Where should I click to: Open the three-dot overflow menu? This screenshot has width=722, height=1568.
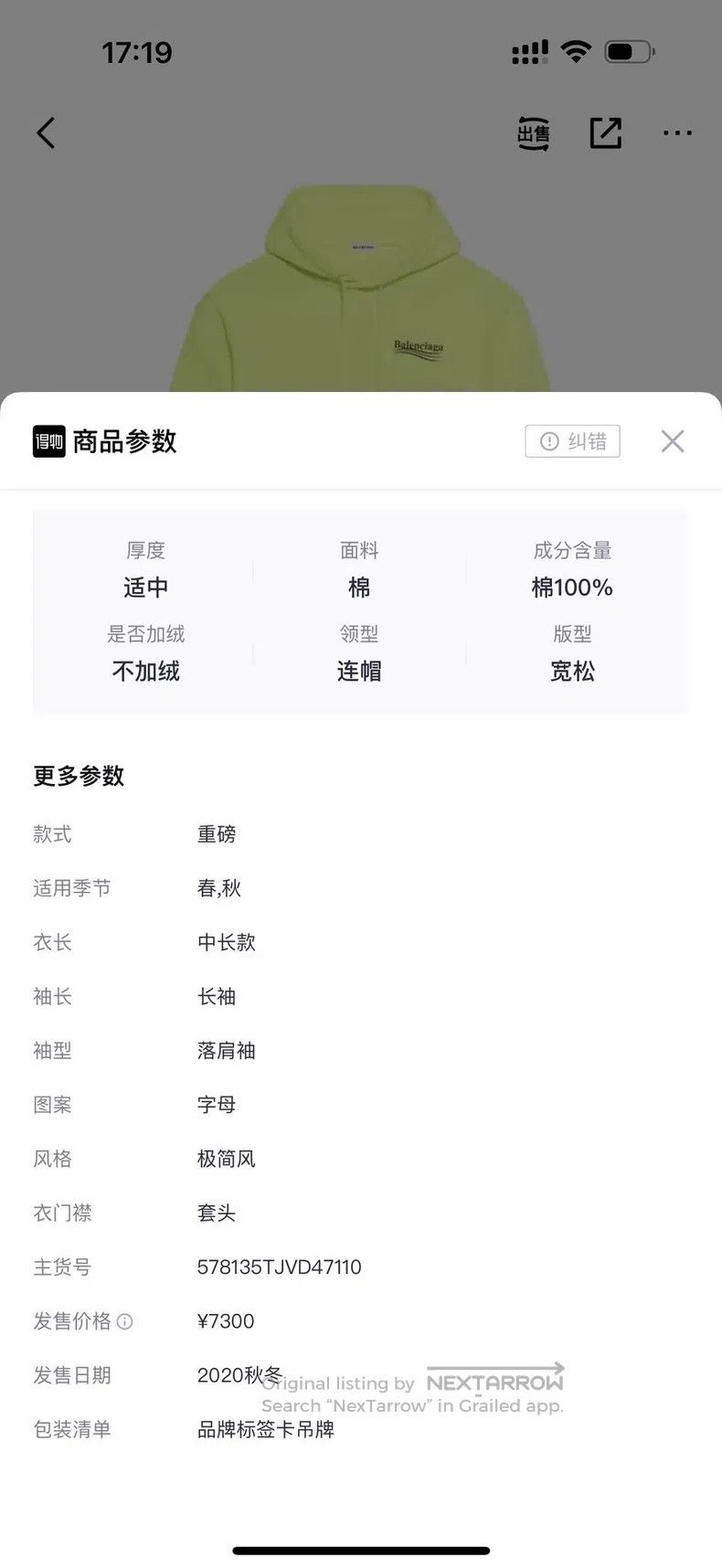tap(677, 133)
